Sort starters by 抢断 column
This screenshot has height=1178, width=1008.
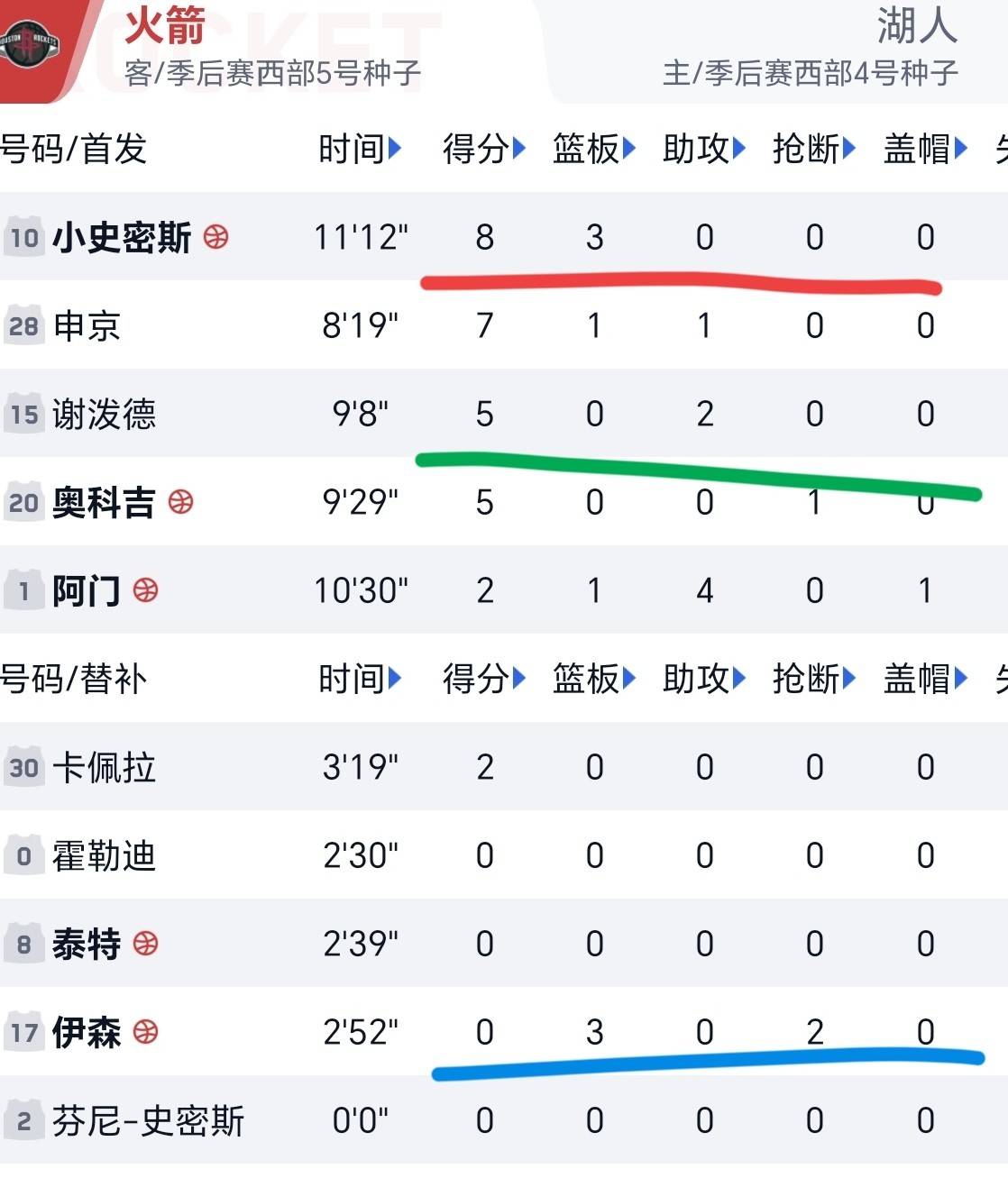click(814, 149)
